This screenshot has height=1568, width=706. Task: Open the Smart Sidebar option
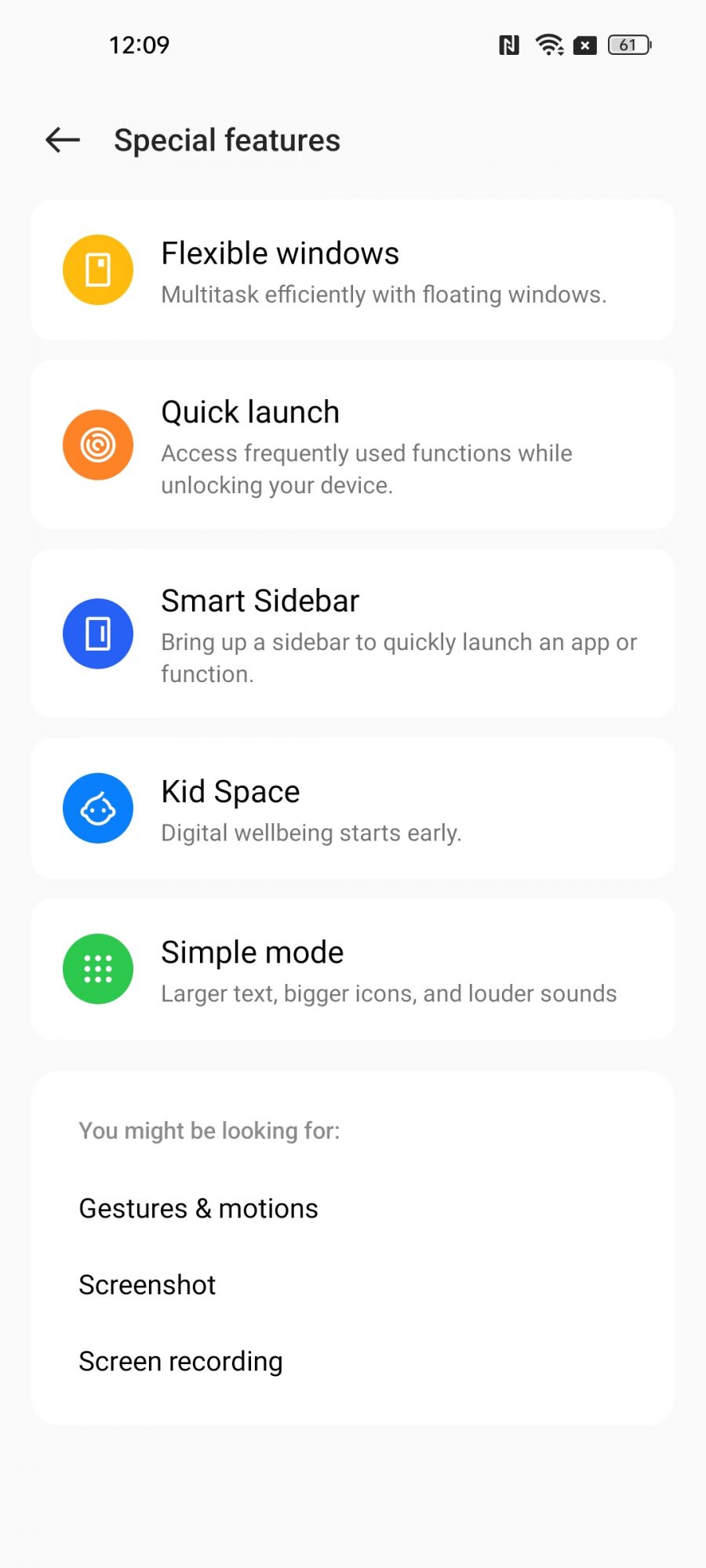353,634
